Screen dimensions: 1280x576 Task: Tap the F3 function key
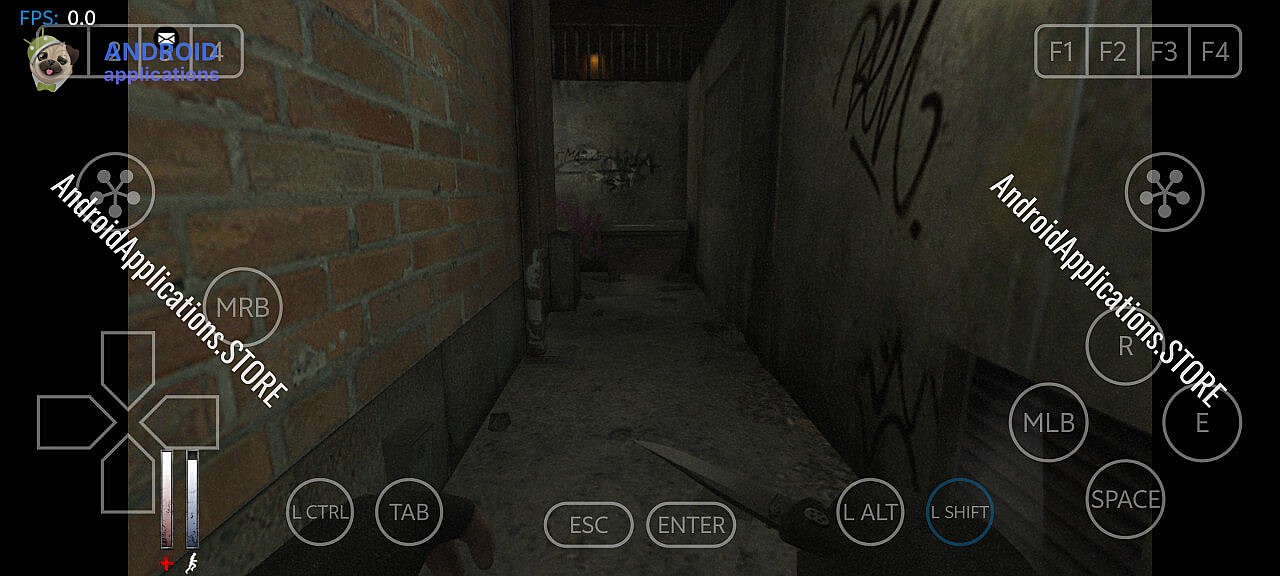[x=1163, y=52]
